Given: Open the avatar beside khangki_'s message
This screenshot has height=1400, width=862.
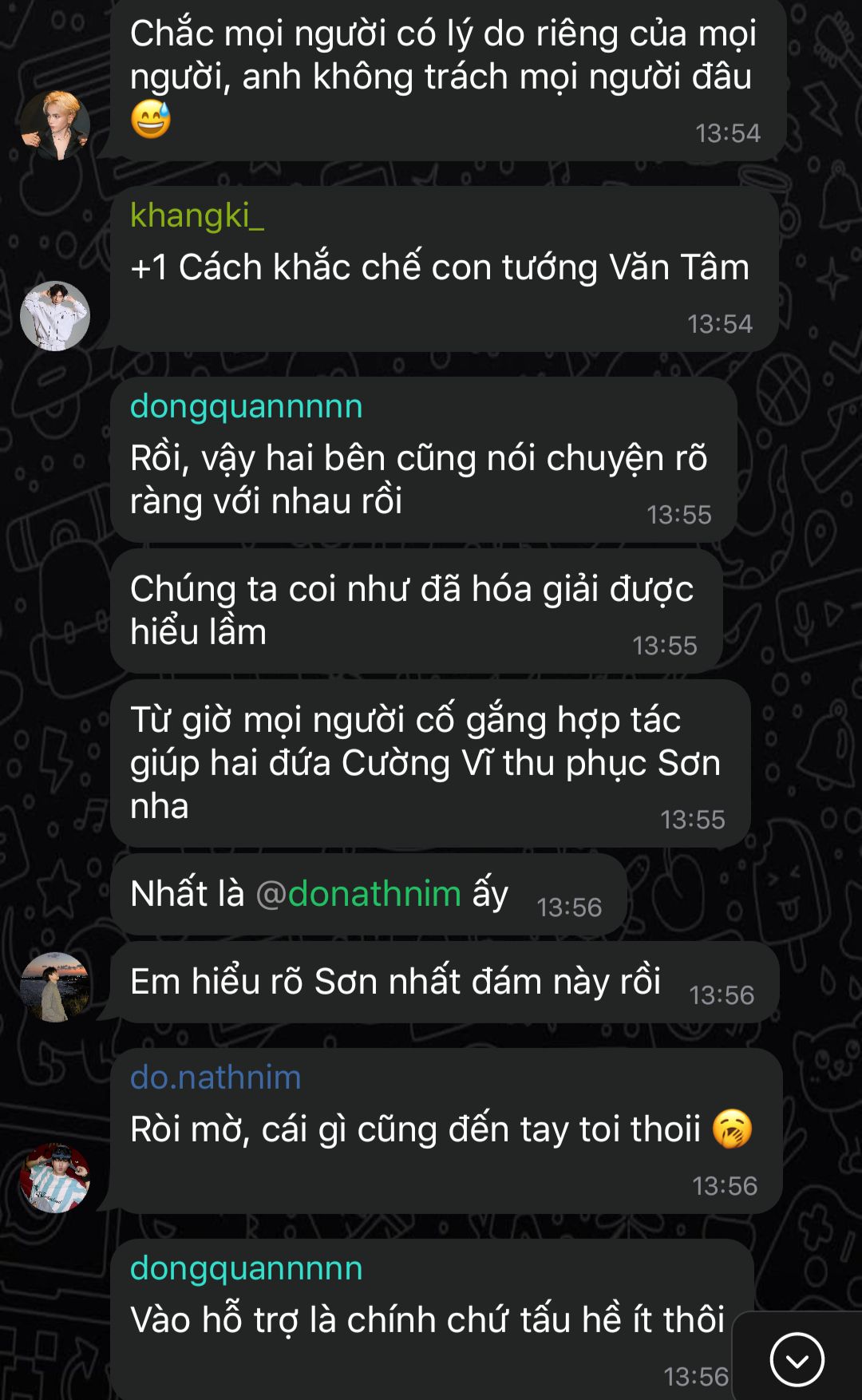Looking at the screenshot, I should click(55, 316).
